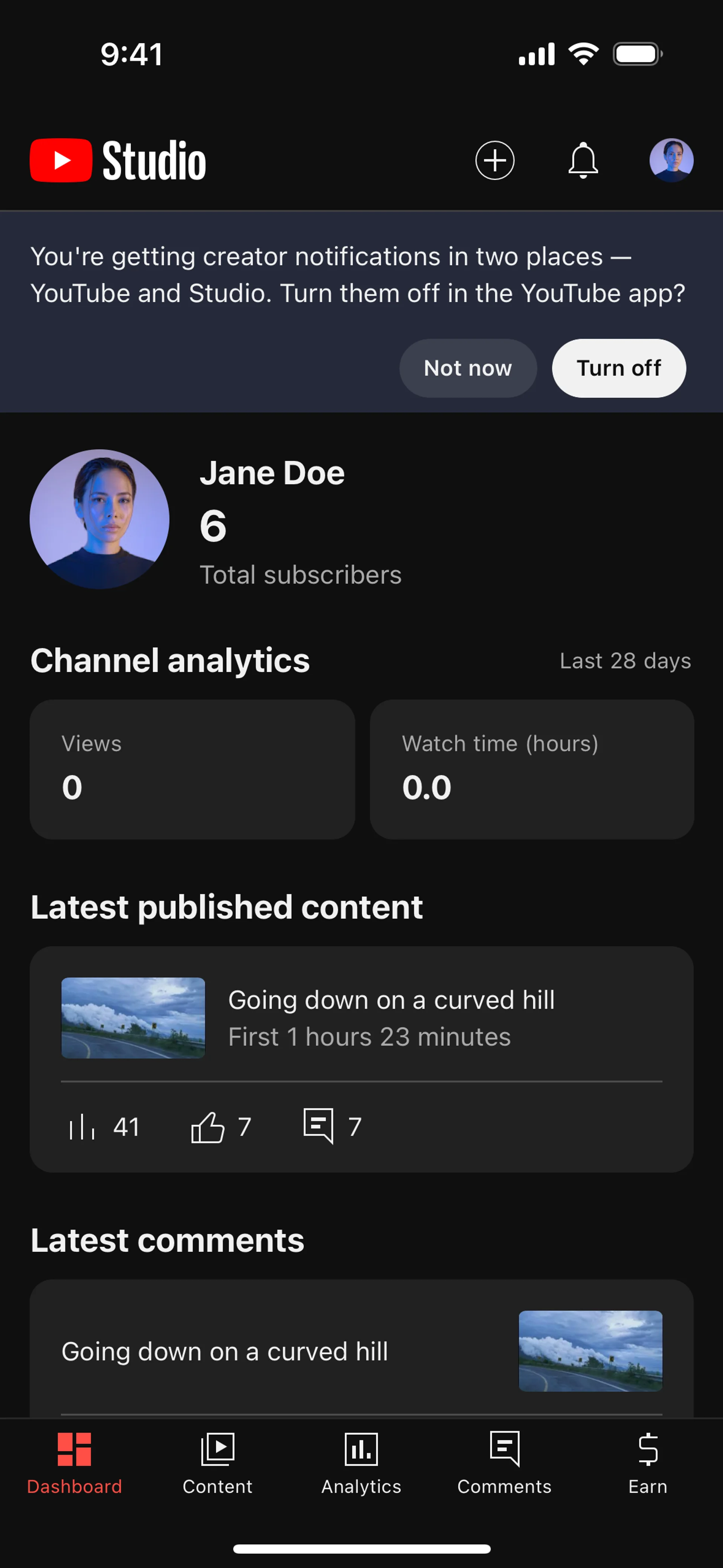The height and width of the screenshot is (1568, 723).
Task: Open the notifications bell
Action: click(583, 161)
